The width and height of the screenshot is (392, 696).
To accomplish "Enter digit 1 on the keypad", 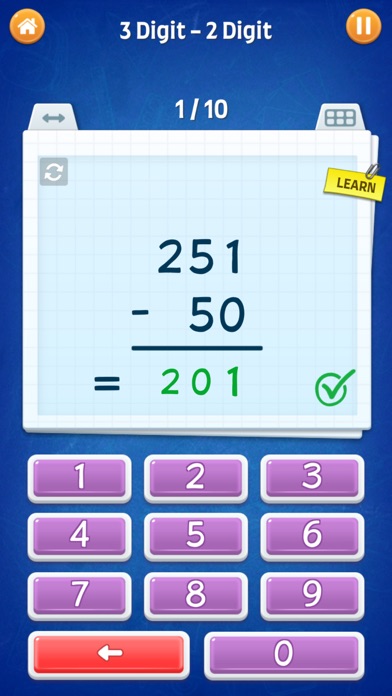I will (79, 478).
